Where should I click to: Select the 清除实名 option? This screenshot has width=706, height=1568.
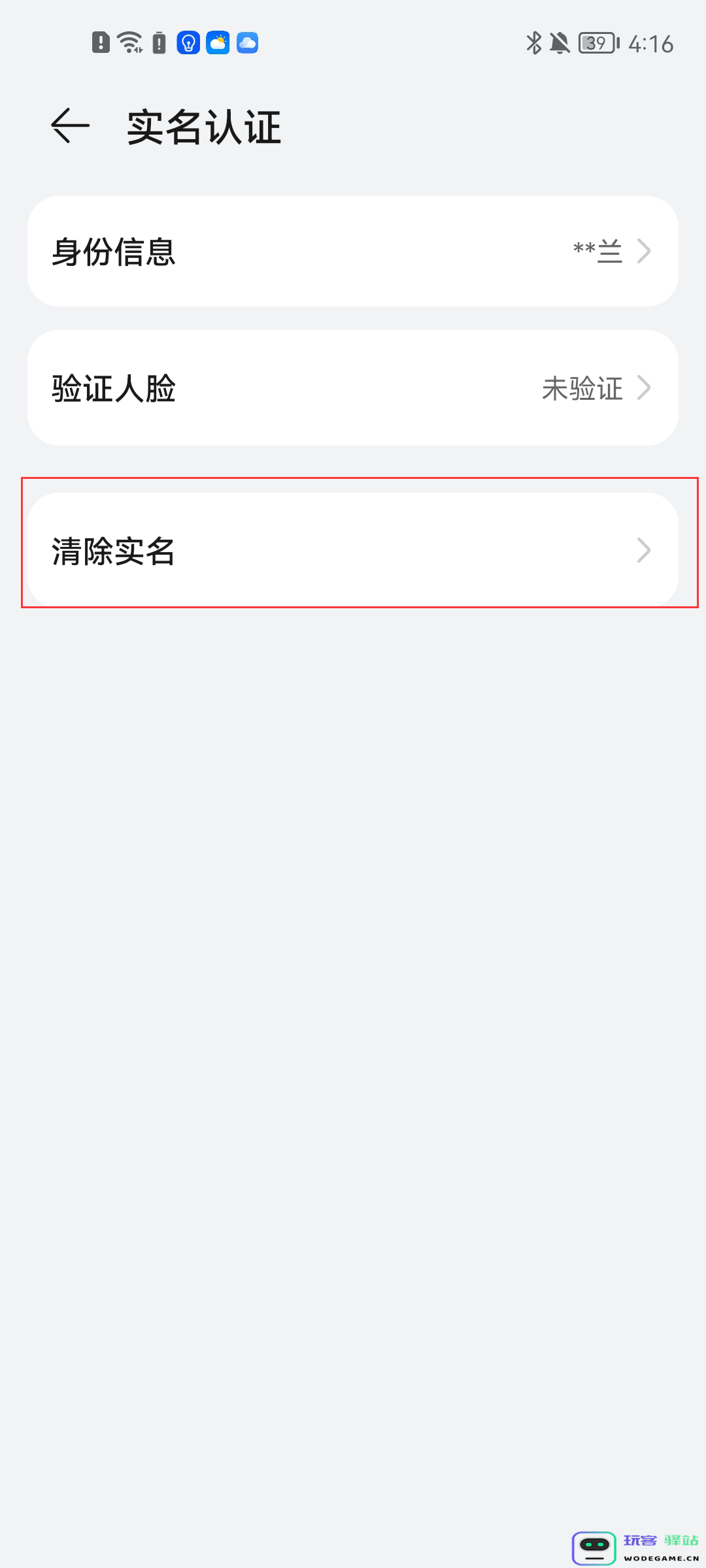[353, 550]
